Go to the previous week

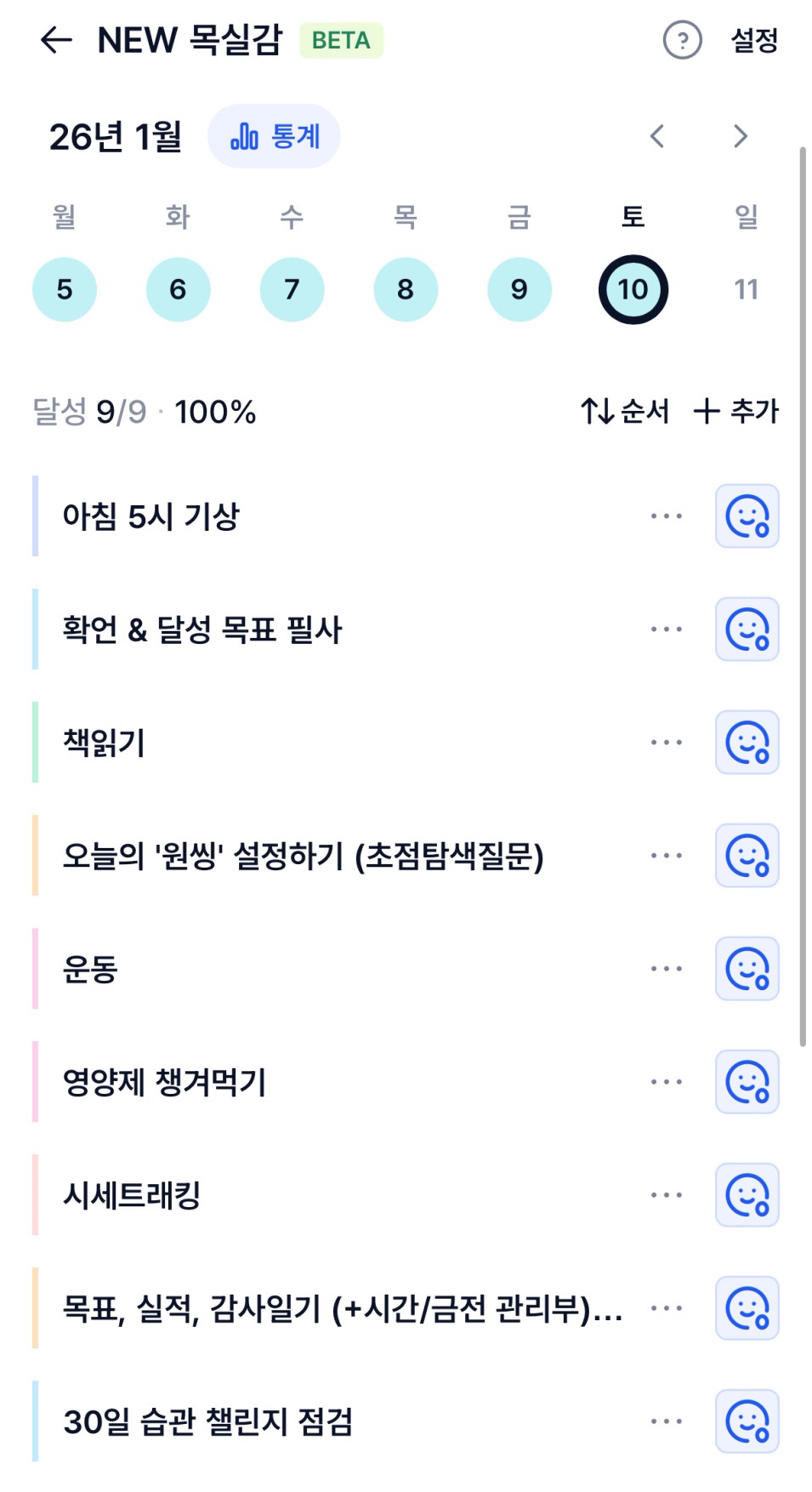(x=657, y=136)
